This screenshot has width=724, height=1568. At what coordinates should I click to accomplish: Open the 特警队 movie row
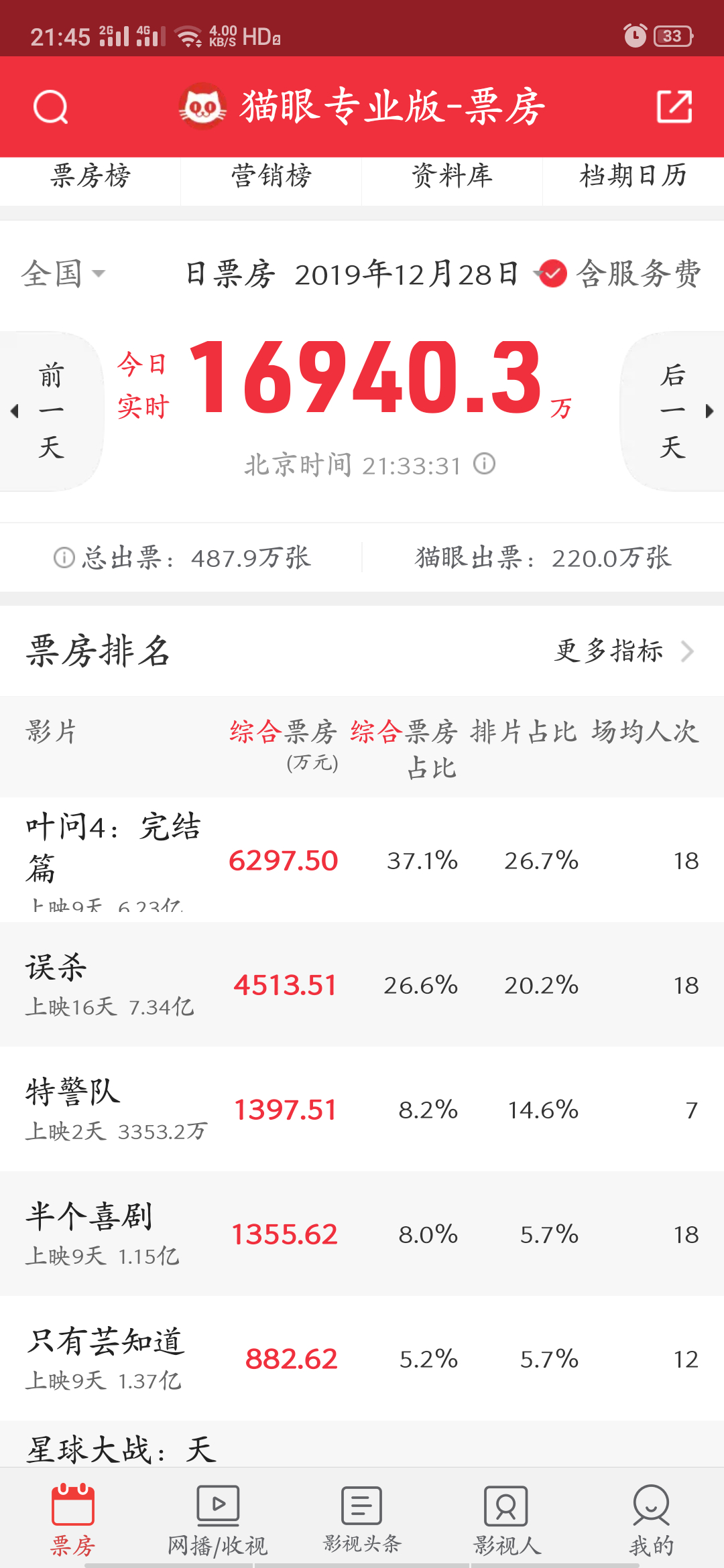pyautogui.click(x=362, y=1110)
